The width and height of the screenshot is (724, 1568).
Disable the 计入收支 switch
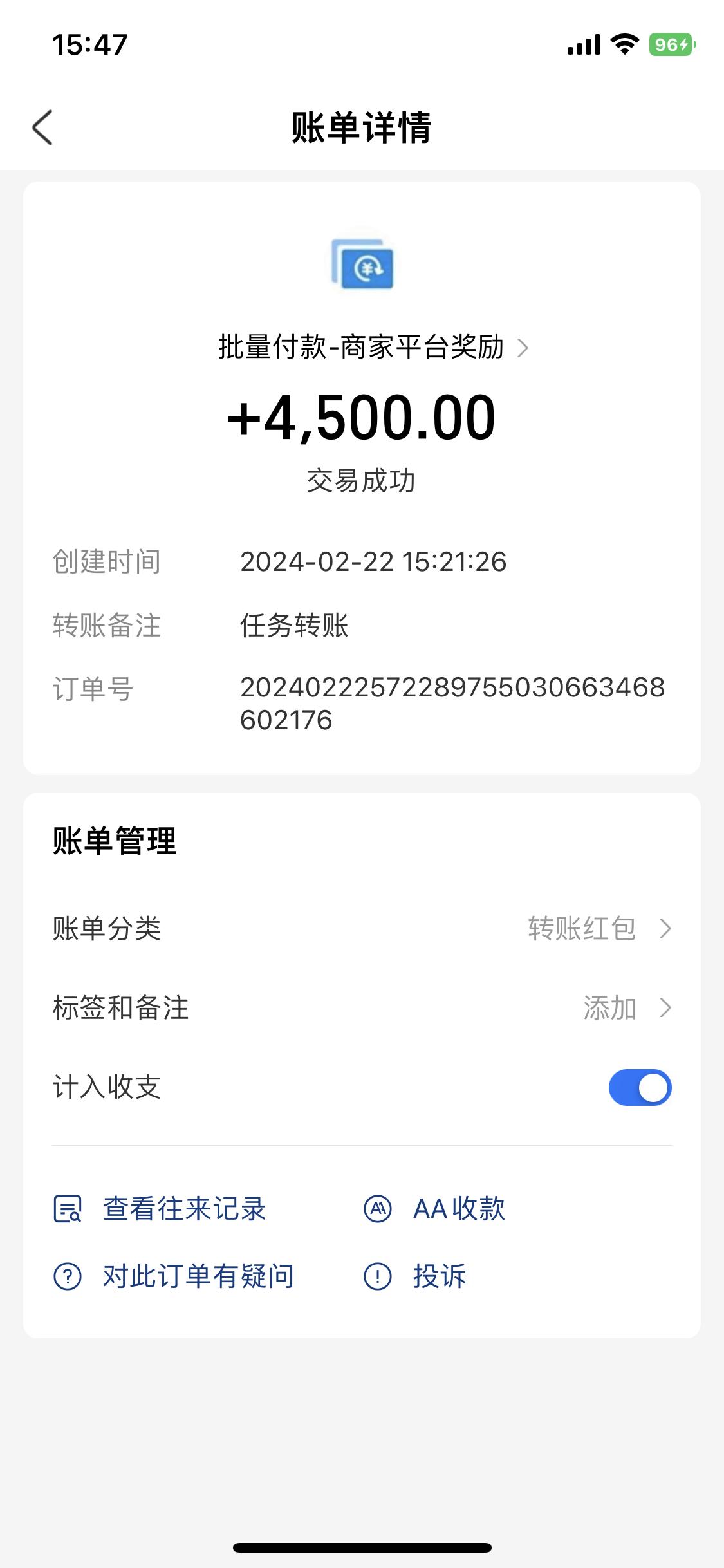click(640, 1087)
